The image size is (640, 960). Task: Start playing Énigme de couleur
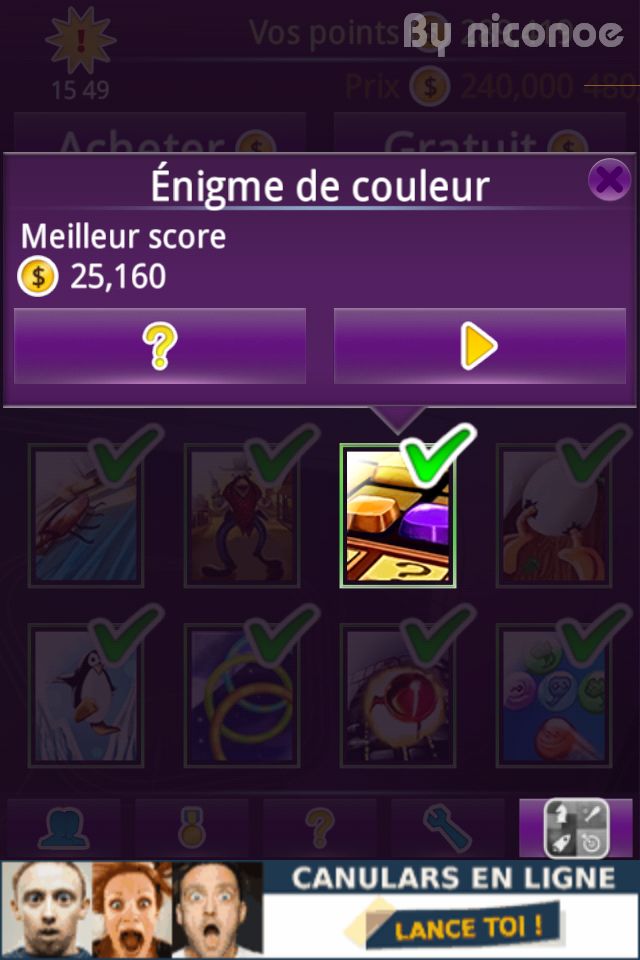click(x=480, y=346)
